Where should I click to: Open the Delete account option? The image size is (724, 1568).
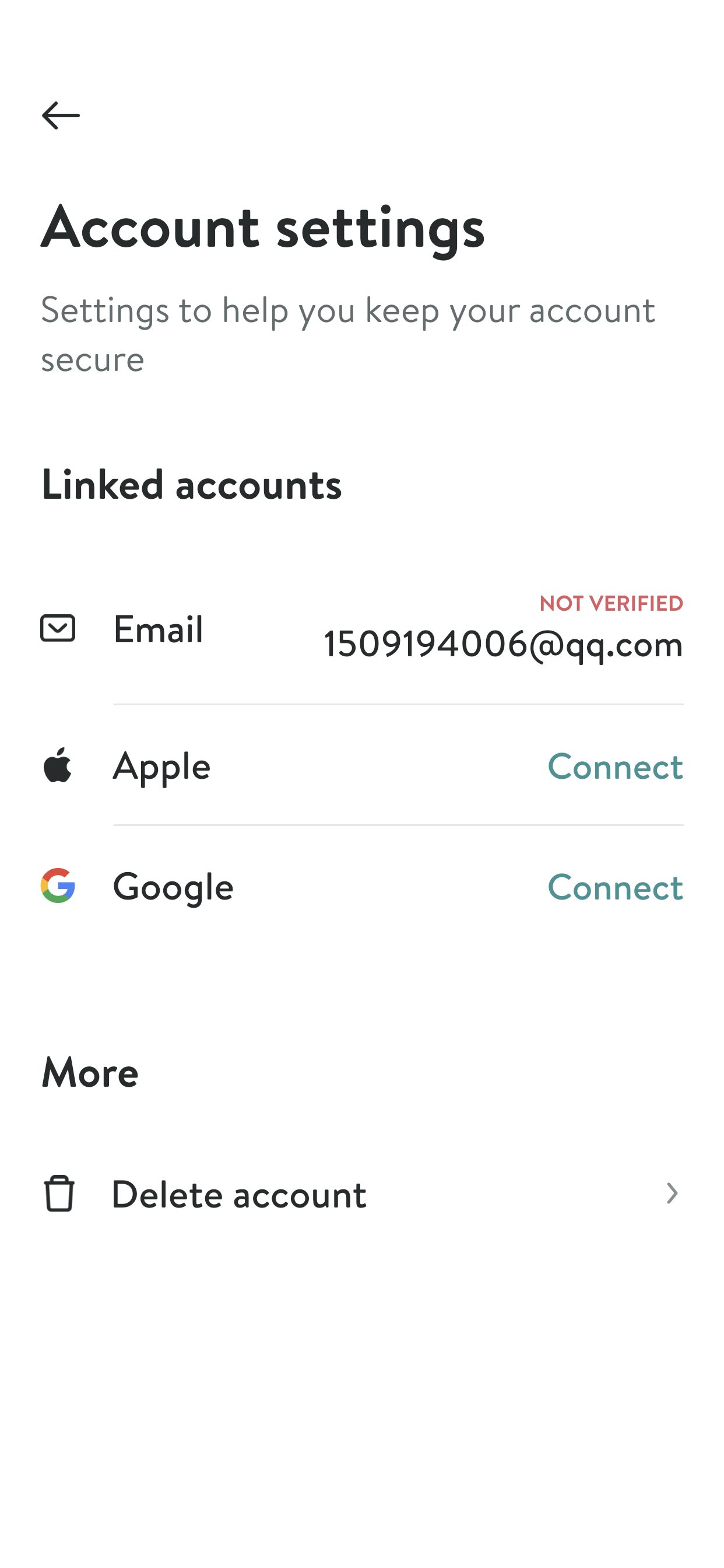(x=362, y=1193)
